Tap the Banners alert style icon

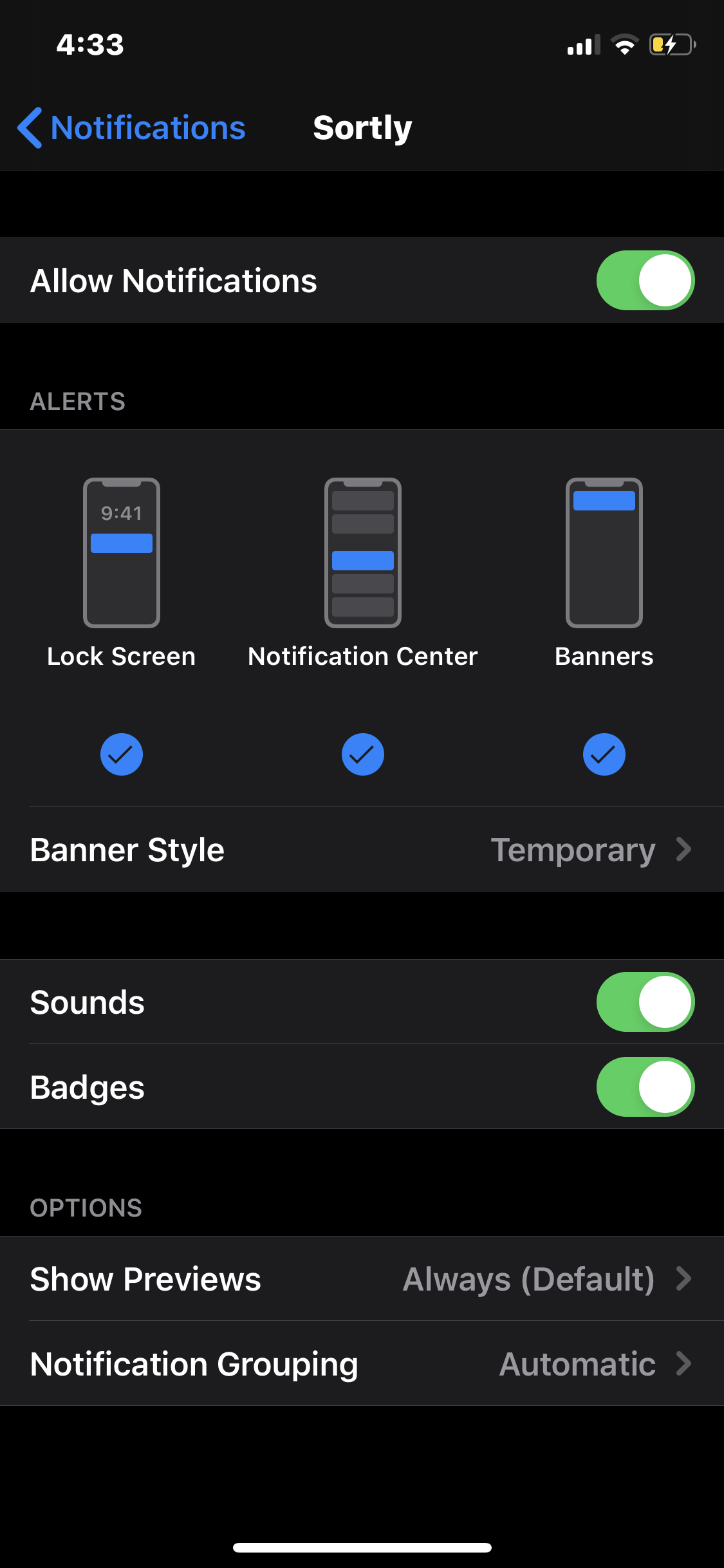tap(604, 552)
